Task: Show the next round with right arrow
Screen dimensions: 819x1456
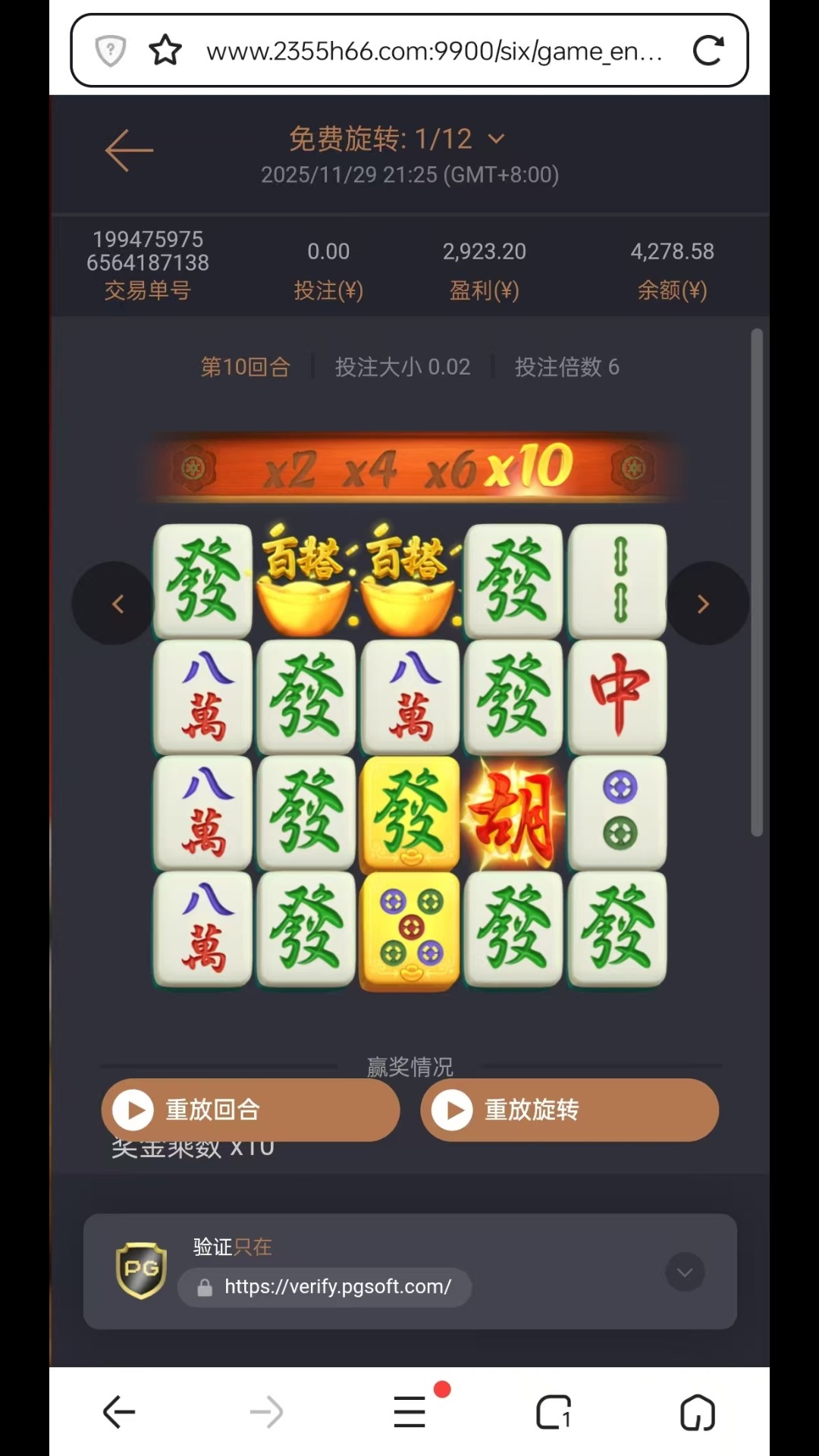Action: tap(703, 604)
